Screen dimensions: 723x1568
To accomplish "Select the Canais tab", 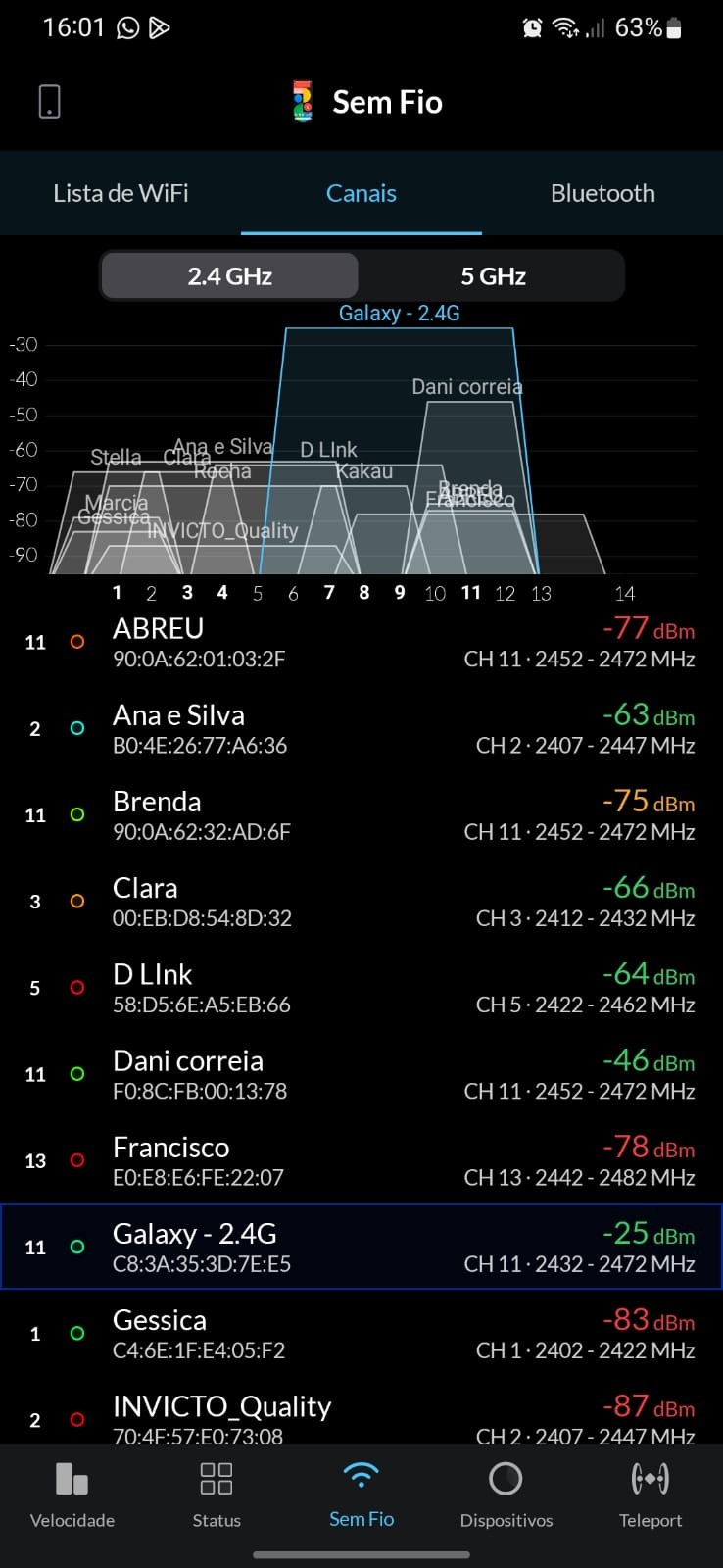I will (361, 193).
